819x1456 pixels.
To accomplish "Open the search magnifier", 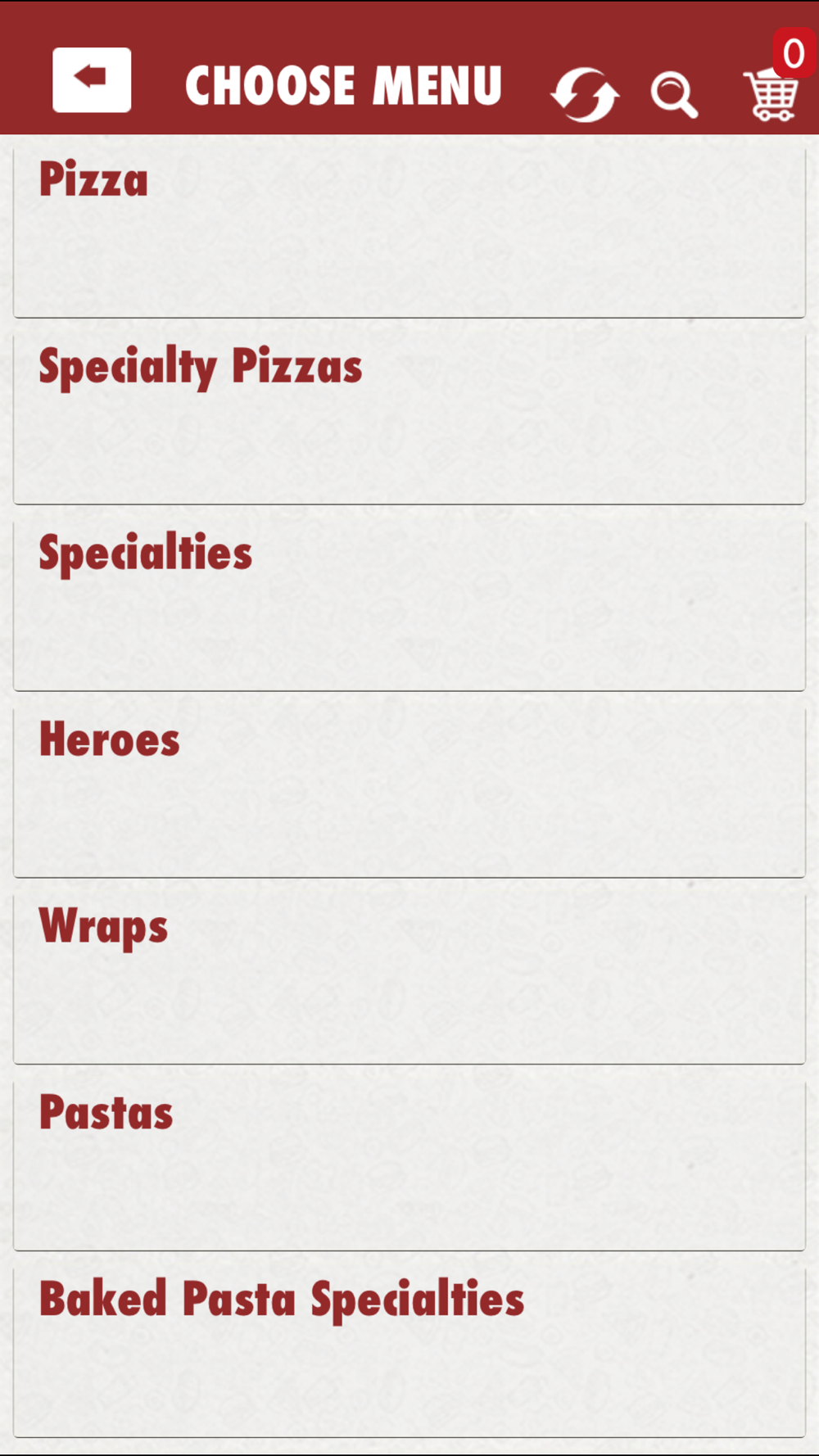I will pos(674,95).
